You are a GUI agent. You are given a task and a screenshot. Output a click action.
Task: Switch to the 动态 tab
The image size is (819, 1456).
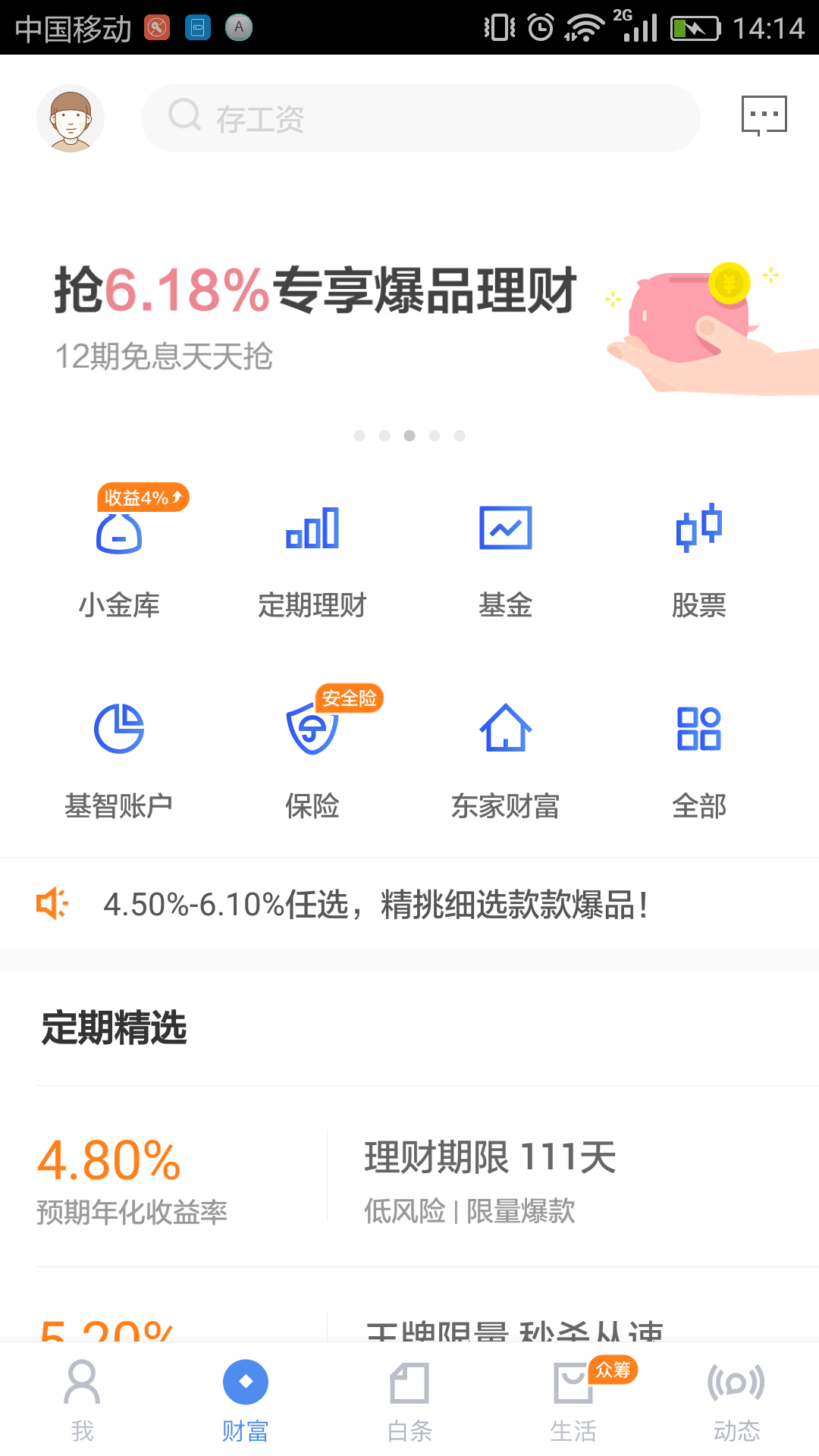coord(737,1400)
